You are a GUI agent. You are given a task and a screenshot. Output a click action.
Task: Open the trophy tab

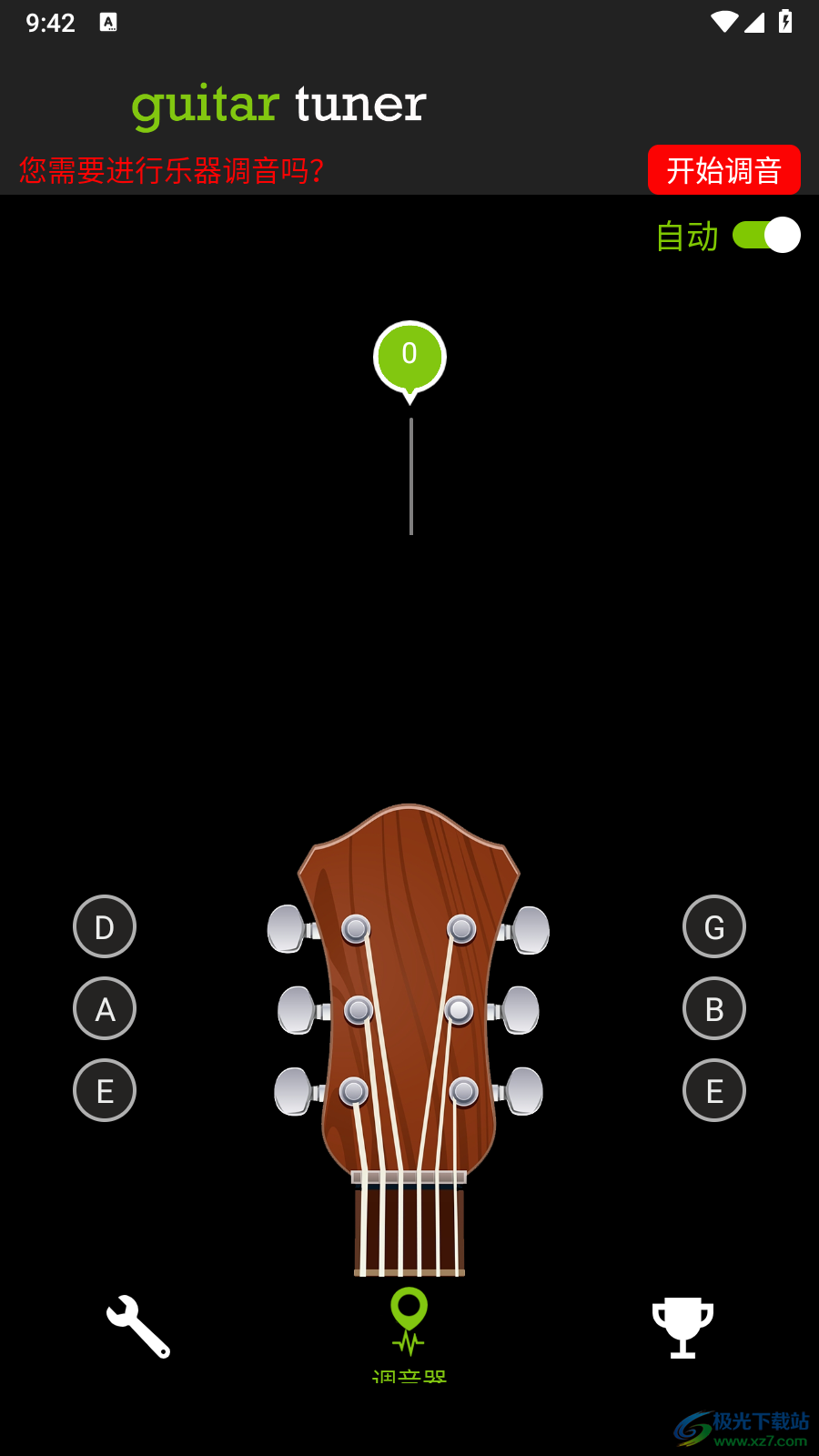[x=682, y=1327]
